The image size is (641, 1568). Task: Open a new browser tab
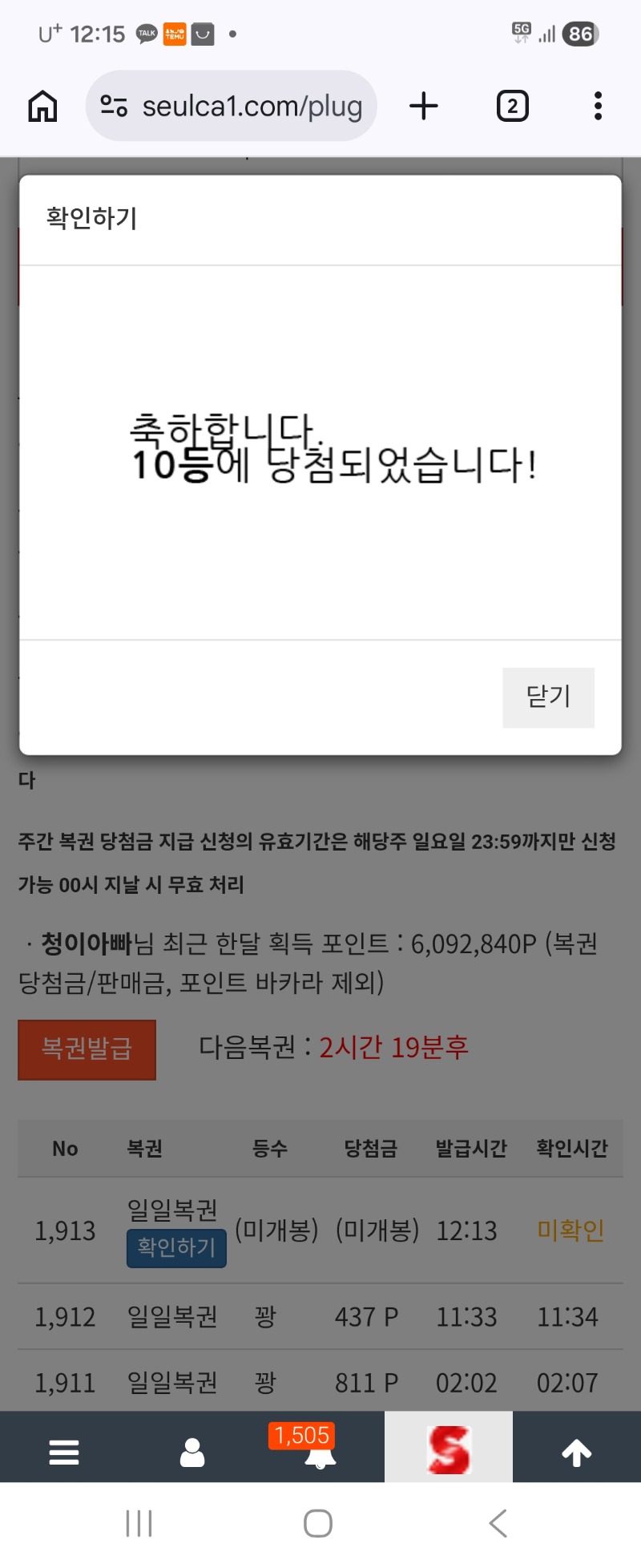pyautogui.click(x=424, y=106)
